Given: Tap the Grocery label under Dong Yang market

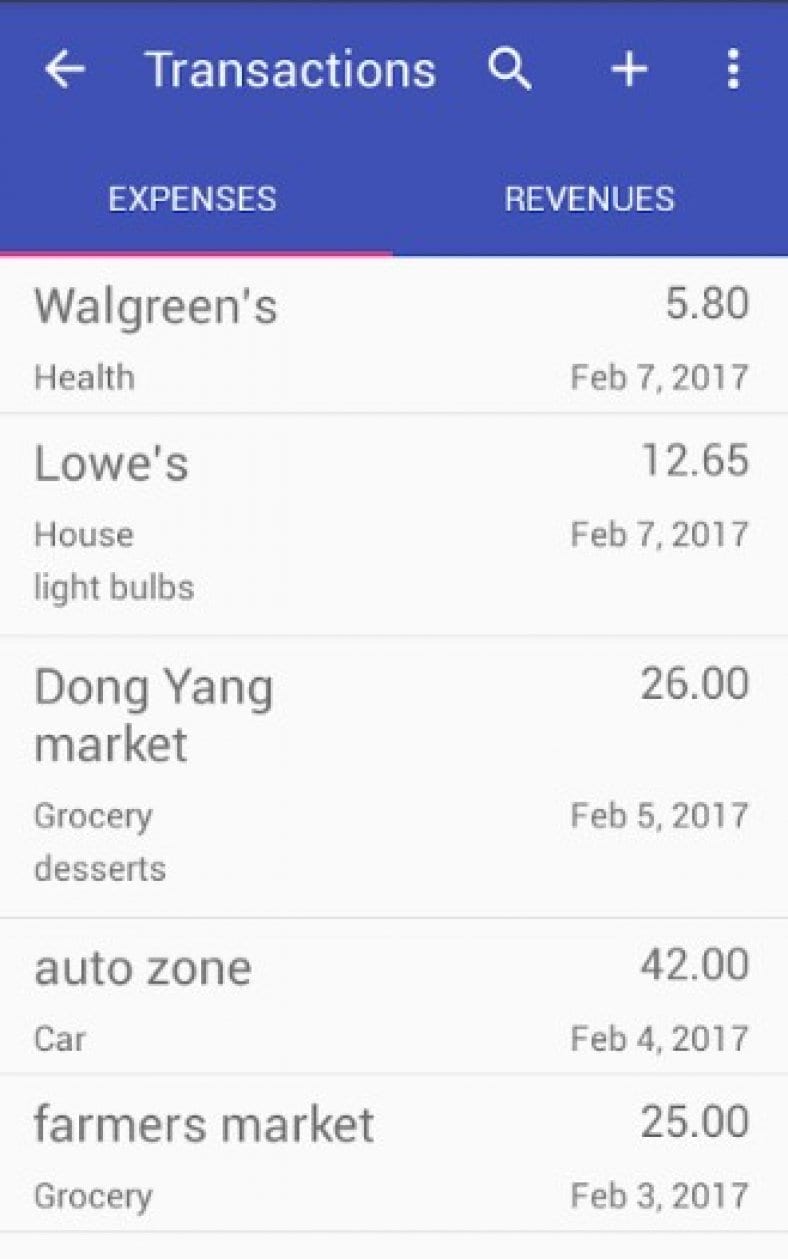Looking at the screenshot, I should (93, 816).
